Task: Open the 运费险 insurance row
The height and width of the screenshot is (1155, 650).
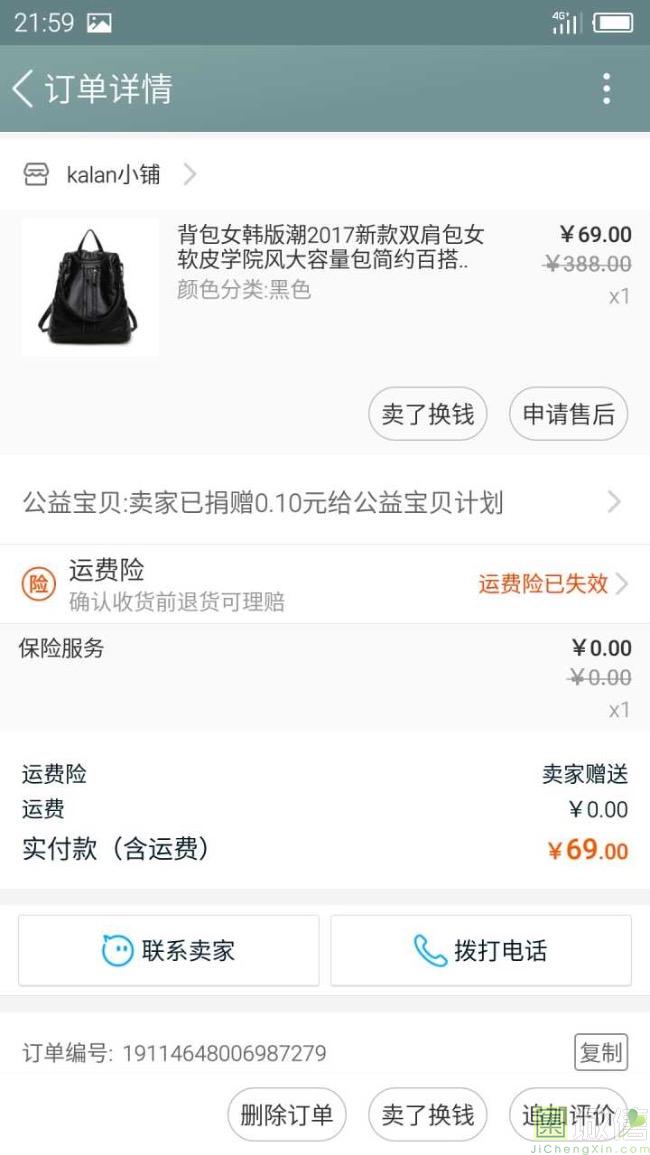Action: click(x=324, y=585)
